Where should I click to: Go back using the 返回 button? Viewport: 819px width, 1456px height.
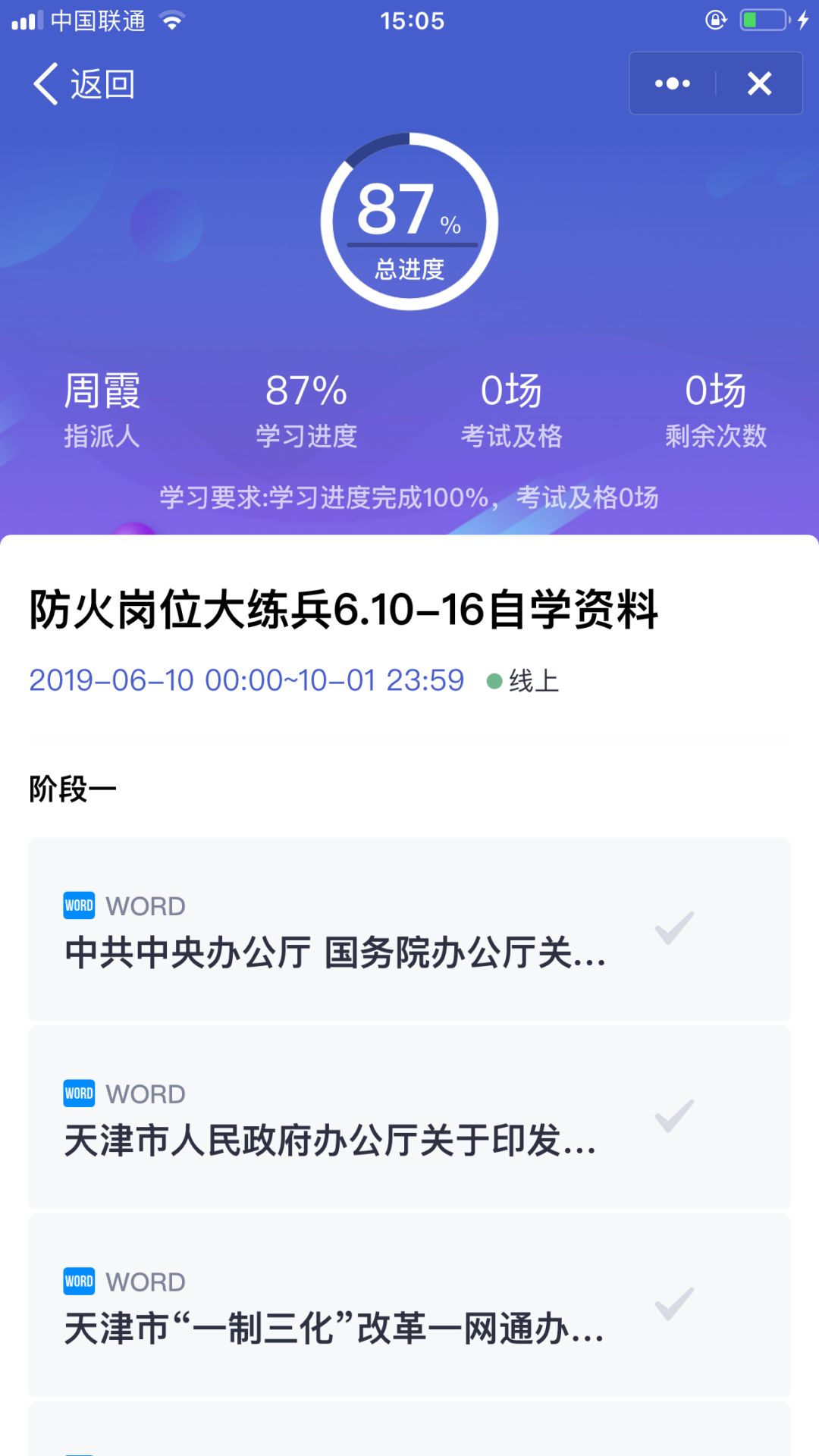coord(84,83)
